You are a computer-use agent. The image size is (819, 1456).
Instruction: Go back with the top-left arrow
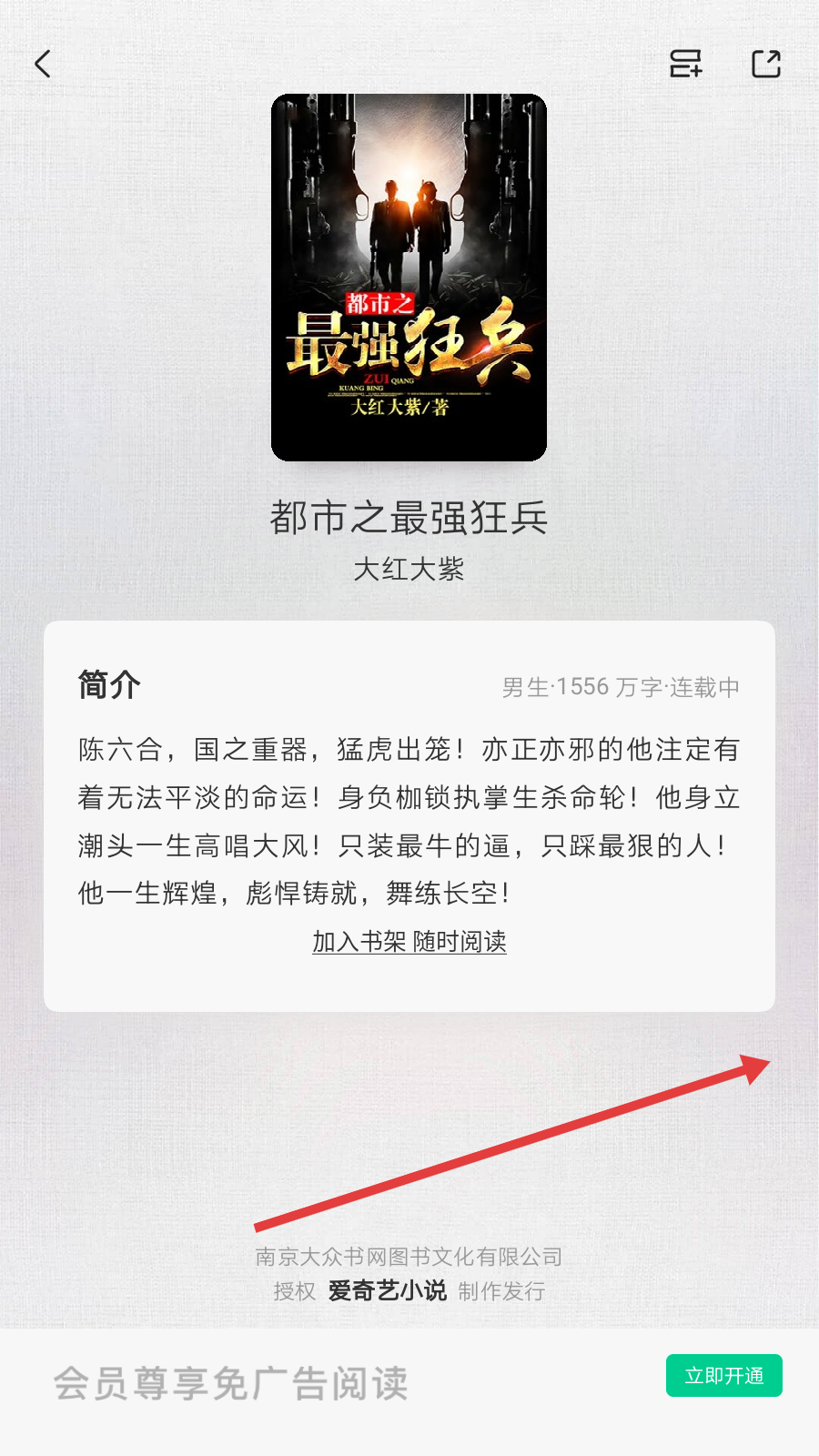tap(43, 64)
